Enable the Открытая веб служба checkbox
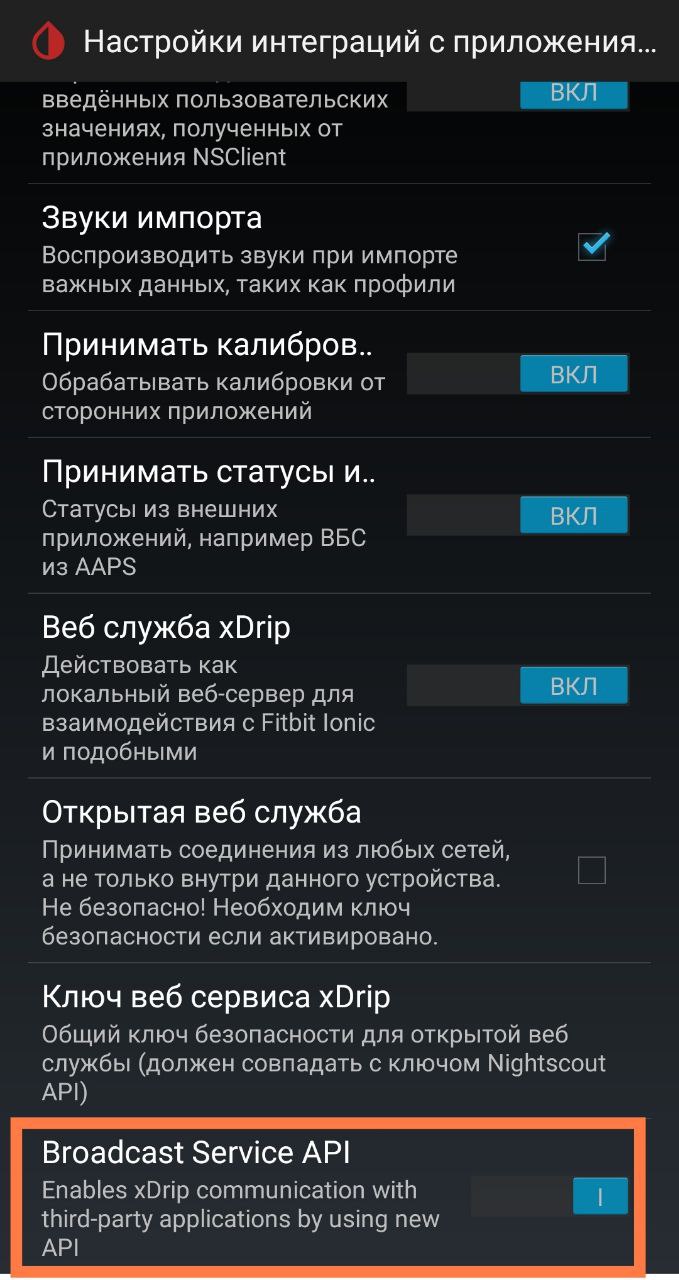 592,871
